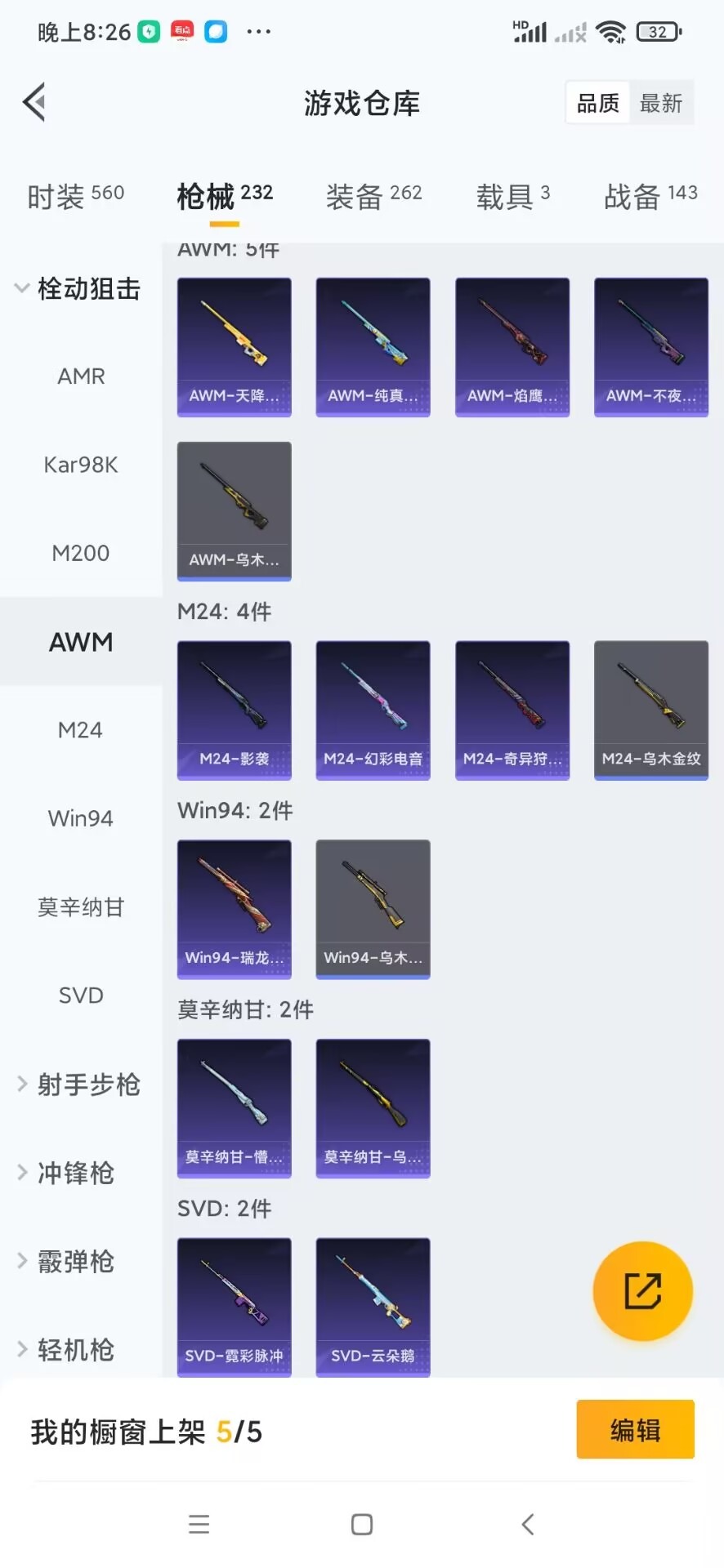The height and width of the screenshot is (1568, 724).
Task: Expand the 轻机枪 category
Action: pyautogui.click(x=74, y=1349)
